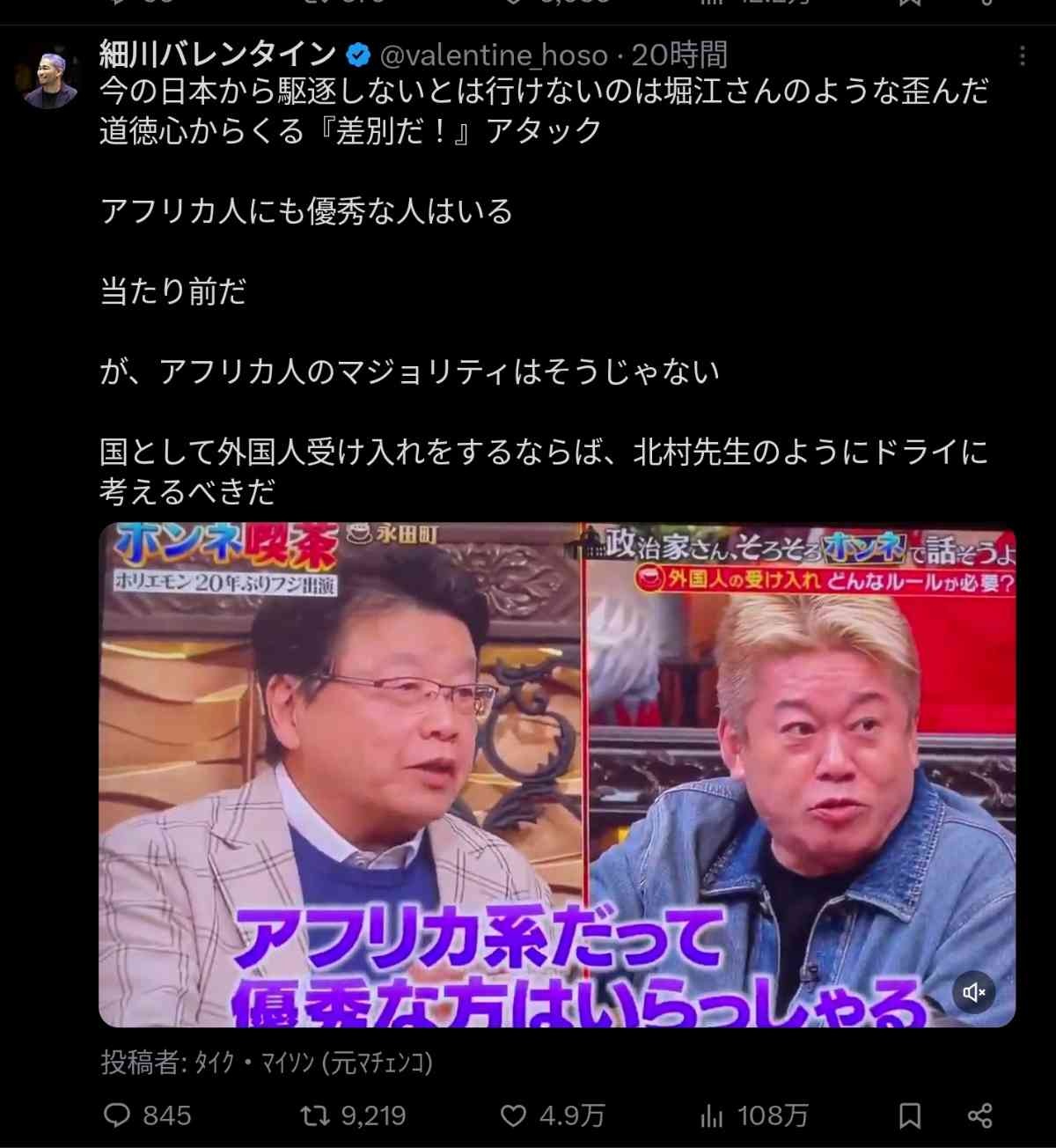The height and width of the screenshot is (1148, 1056).
Task: Share this tweet
Action: pyautogui.click(x=979, y=1115)
